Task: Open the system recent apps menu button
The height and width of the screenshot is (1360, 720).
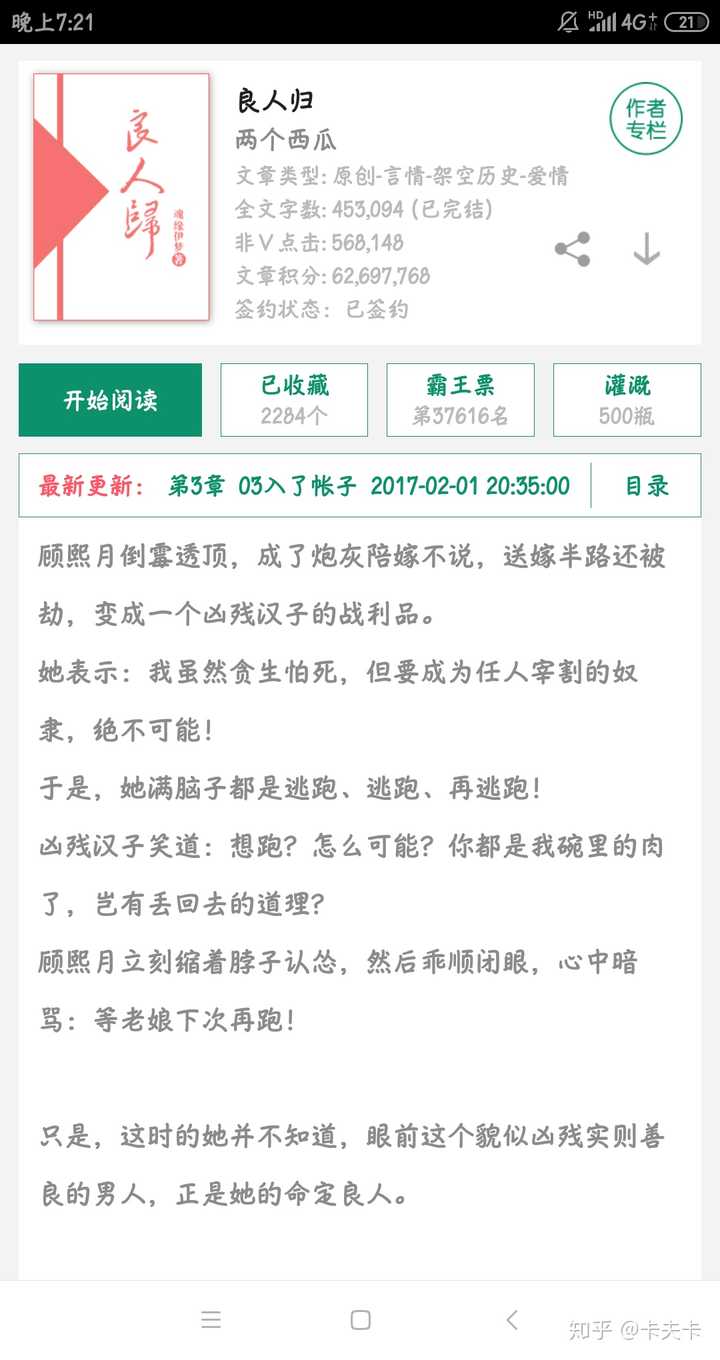Action: [x=210, y=1320]
